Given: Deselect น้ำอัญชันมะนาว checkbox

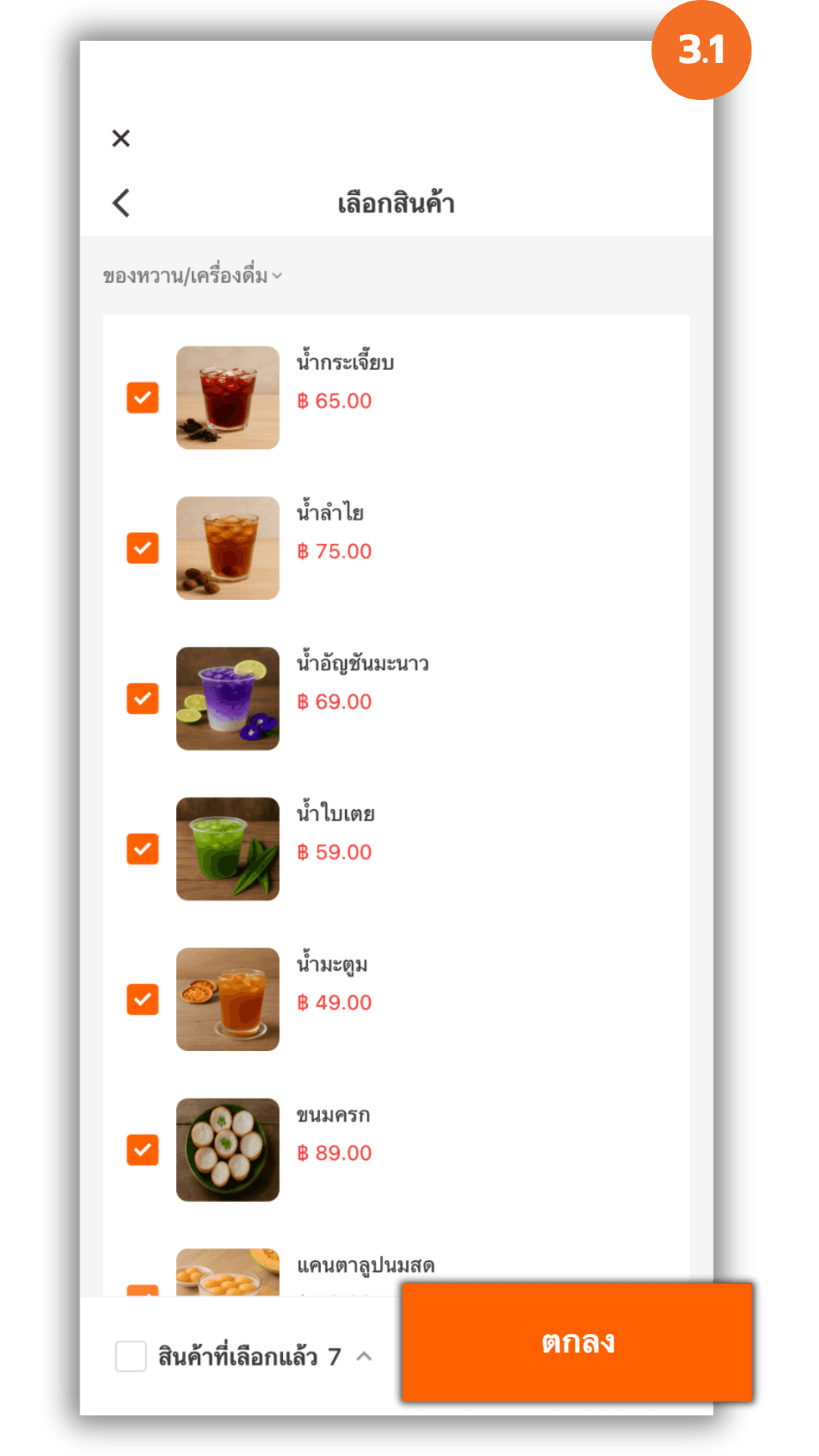Looking at the screenshot, I should pos(143,698).
